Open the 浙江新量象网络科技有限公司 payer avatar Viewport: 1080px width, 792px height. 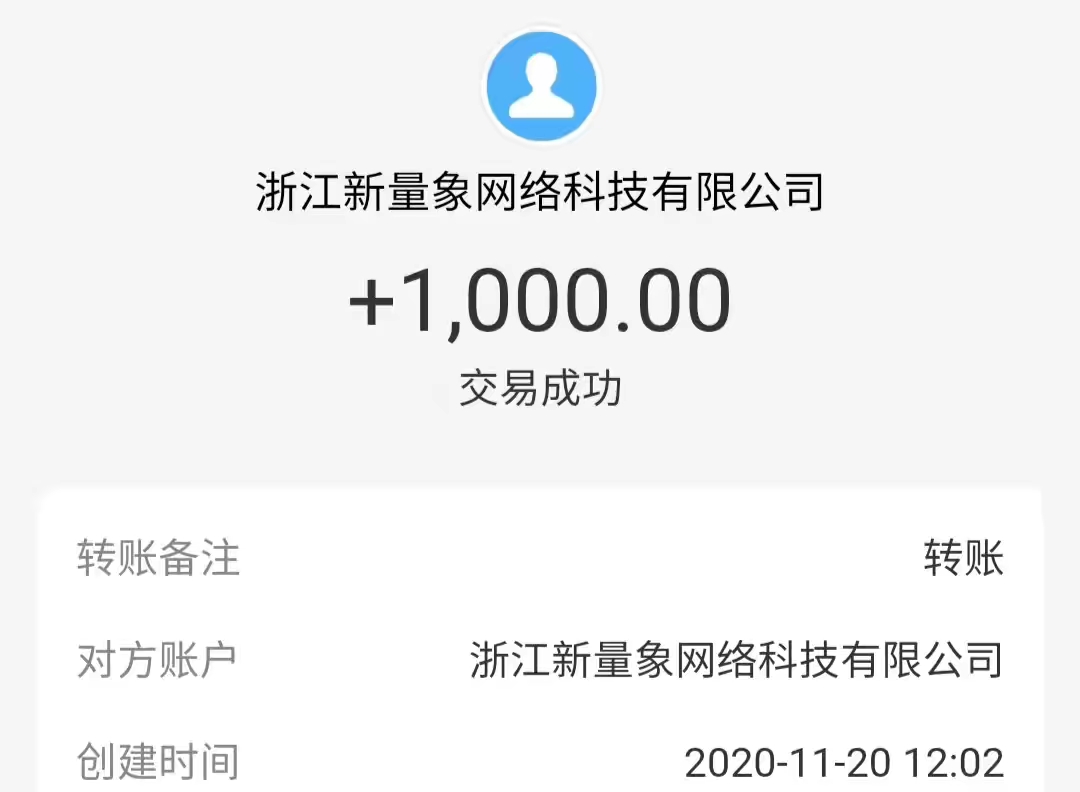pos(541,87)
